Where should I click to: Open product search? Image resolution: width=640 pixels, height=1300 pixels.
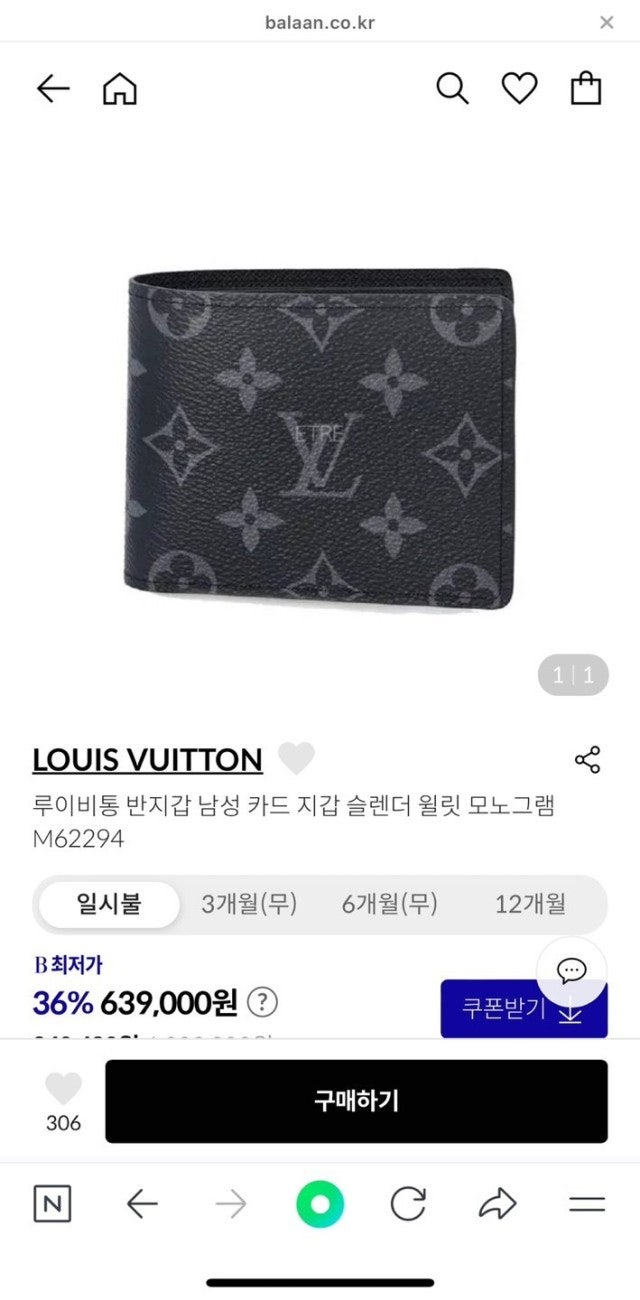tap(452, 89)
